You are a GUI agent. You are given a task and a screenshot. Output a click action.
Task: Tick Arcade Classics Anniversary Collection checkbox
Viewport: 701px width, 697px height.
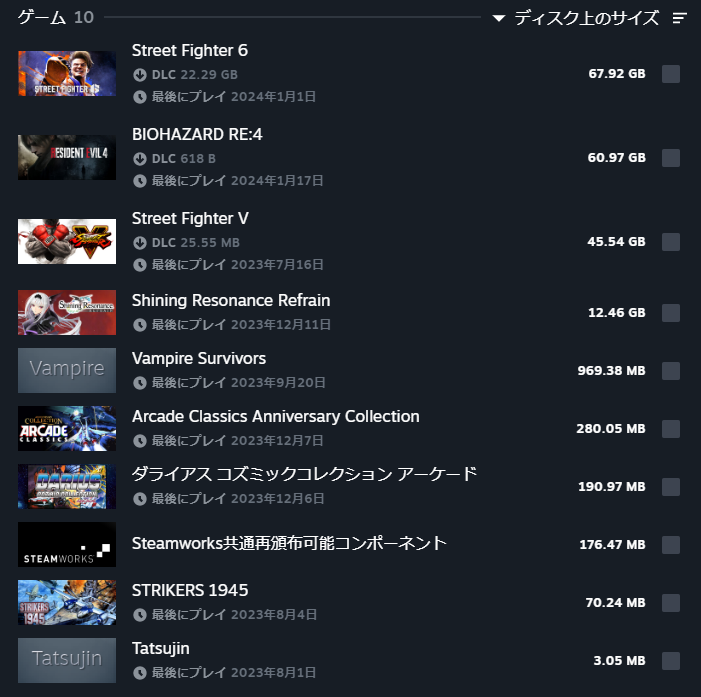pos(671,429)
